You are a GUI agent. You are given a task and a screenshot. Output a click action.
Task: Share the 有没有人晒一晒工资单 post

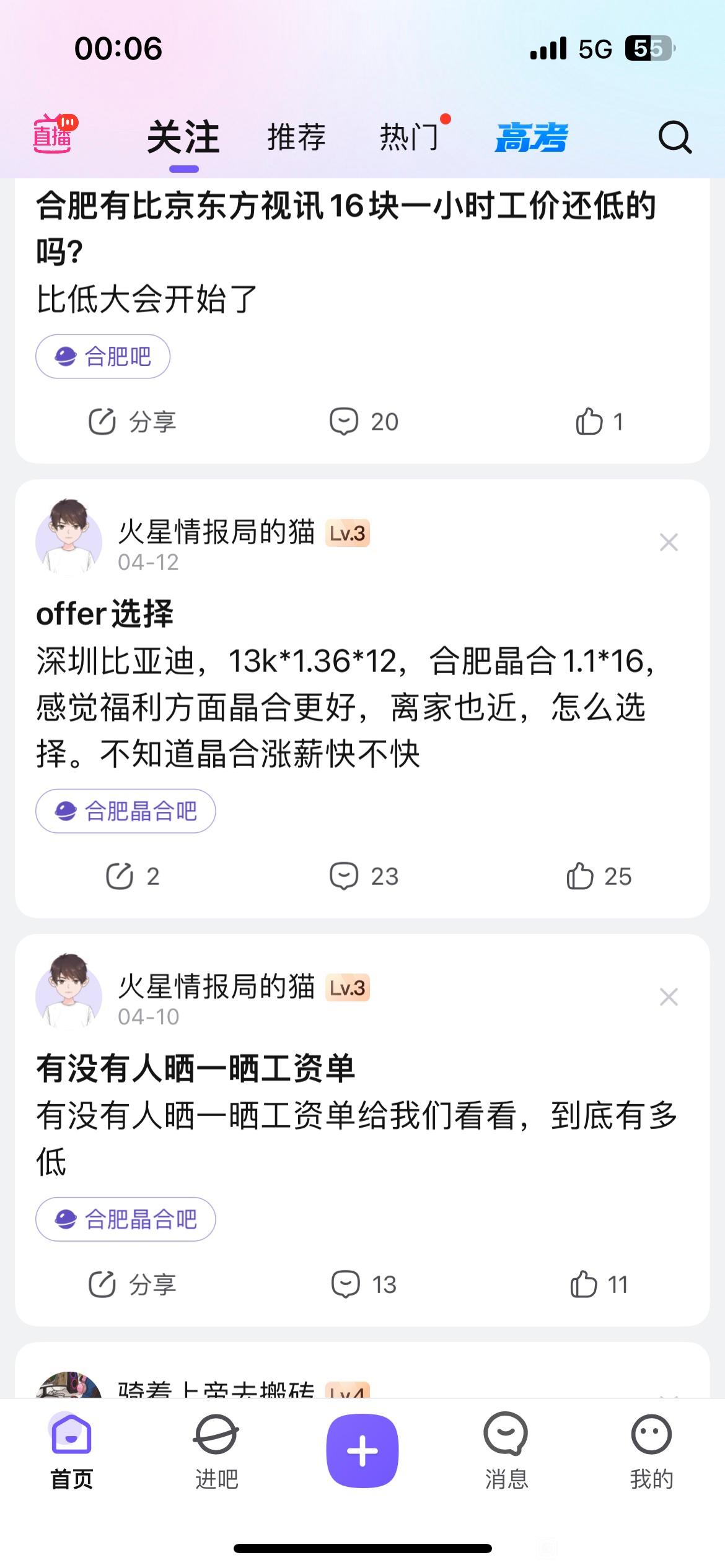click(x=132, y=1284)
